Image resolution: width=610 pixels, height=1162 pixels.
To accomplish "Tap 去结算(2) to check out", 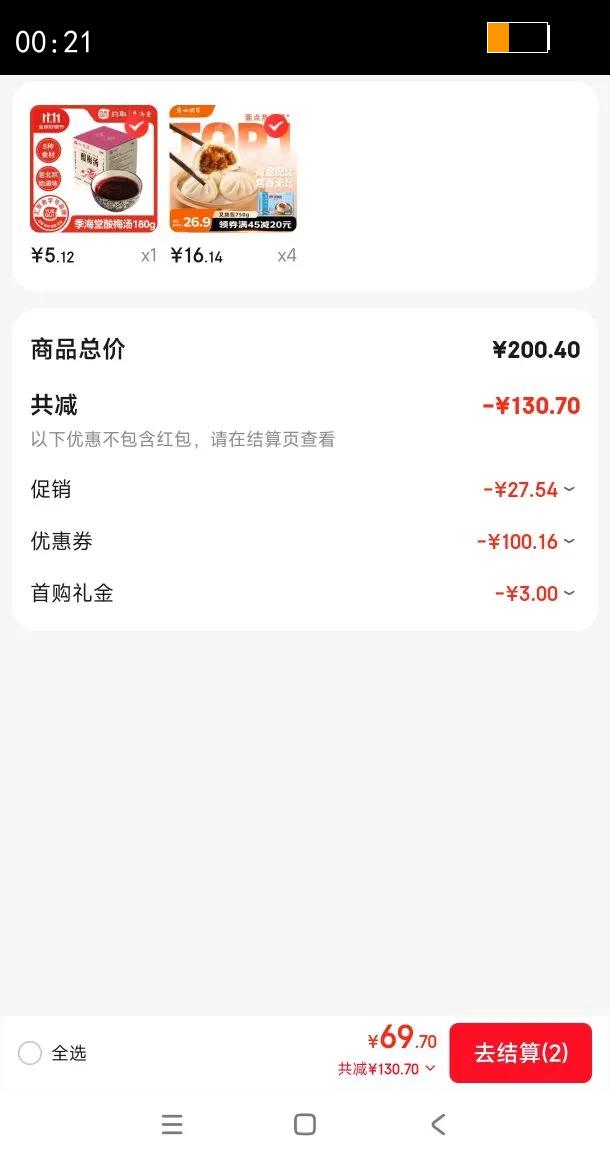I will pos(520,1053).
